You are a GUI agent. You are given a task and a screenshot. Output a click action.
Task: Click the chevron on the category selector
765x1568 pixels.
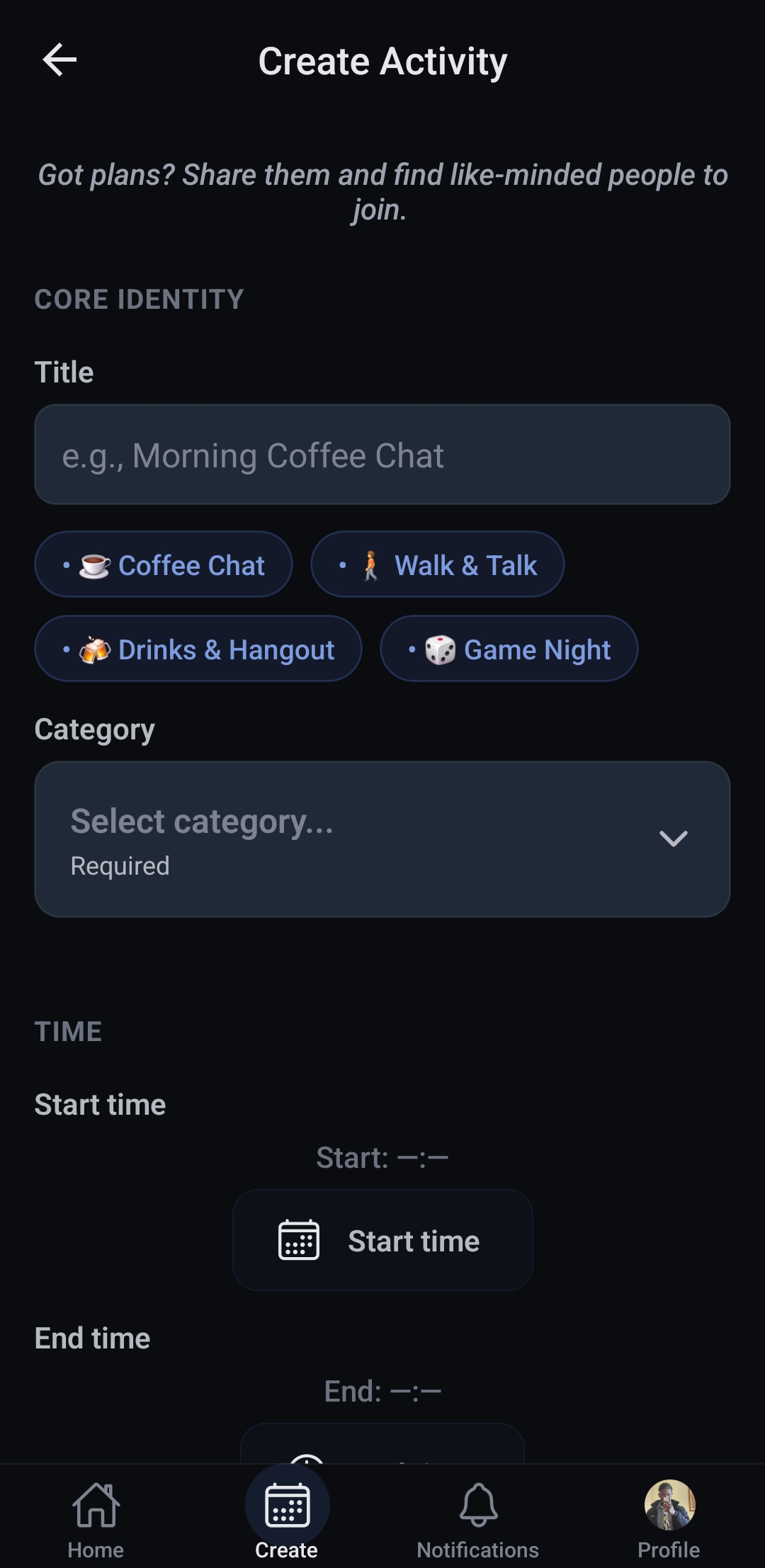tap(674, 838)
